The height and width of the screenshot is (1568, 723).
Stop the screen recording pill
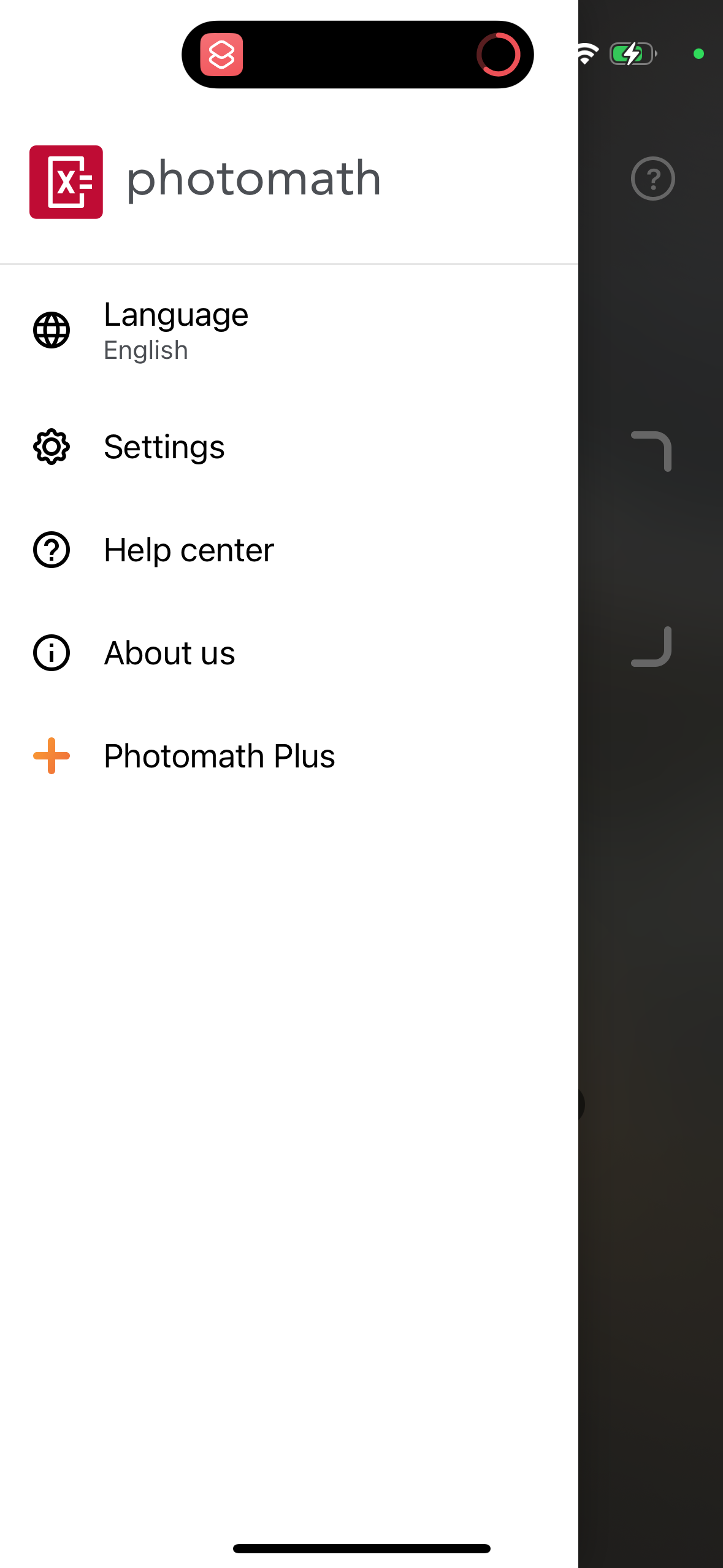tap(359, 54)
